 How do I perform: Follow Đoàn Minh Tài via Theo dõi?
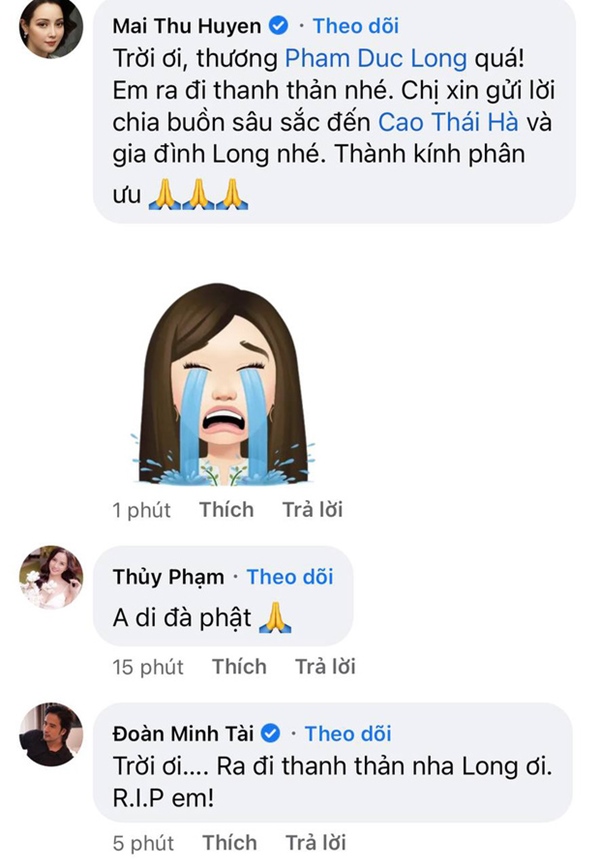point(348,733)
